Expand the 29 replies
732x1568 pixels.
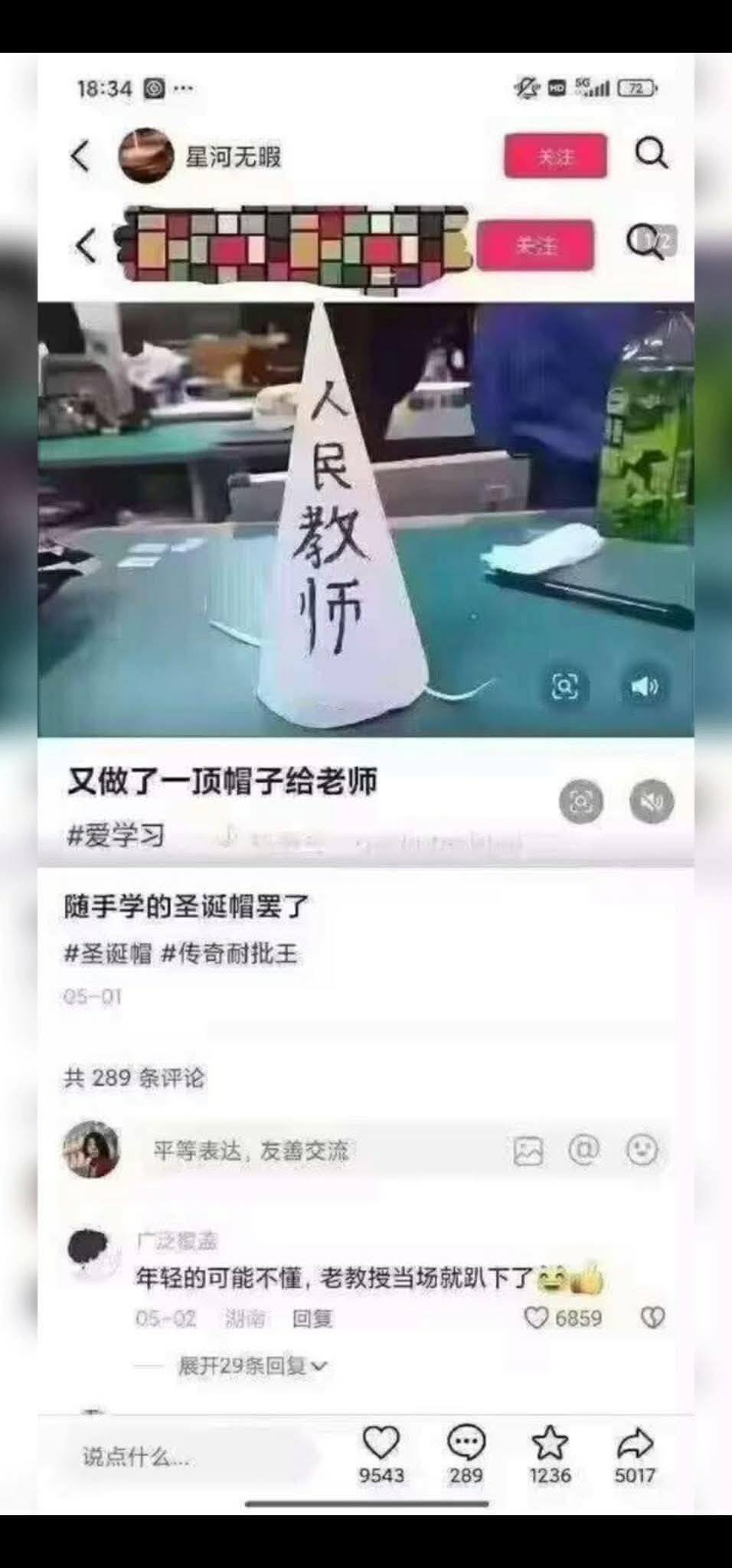(x=251, y=1365)
